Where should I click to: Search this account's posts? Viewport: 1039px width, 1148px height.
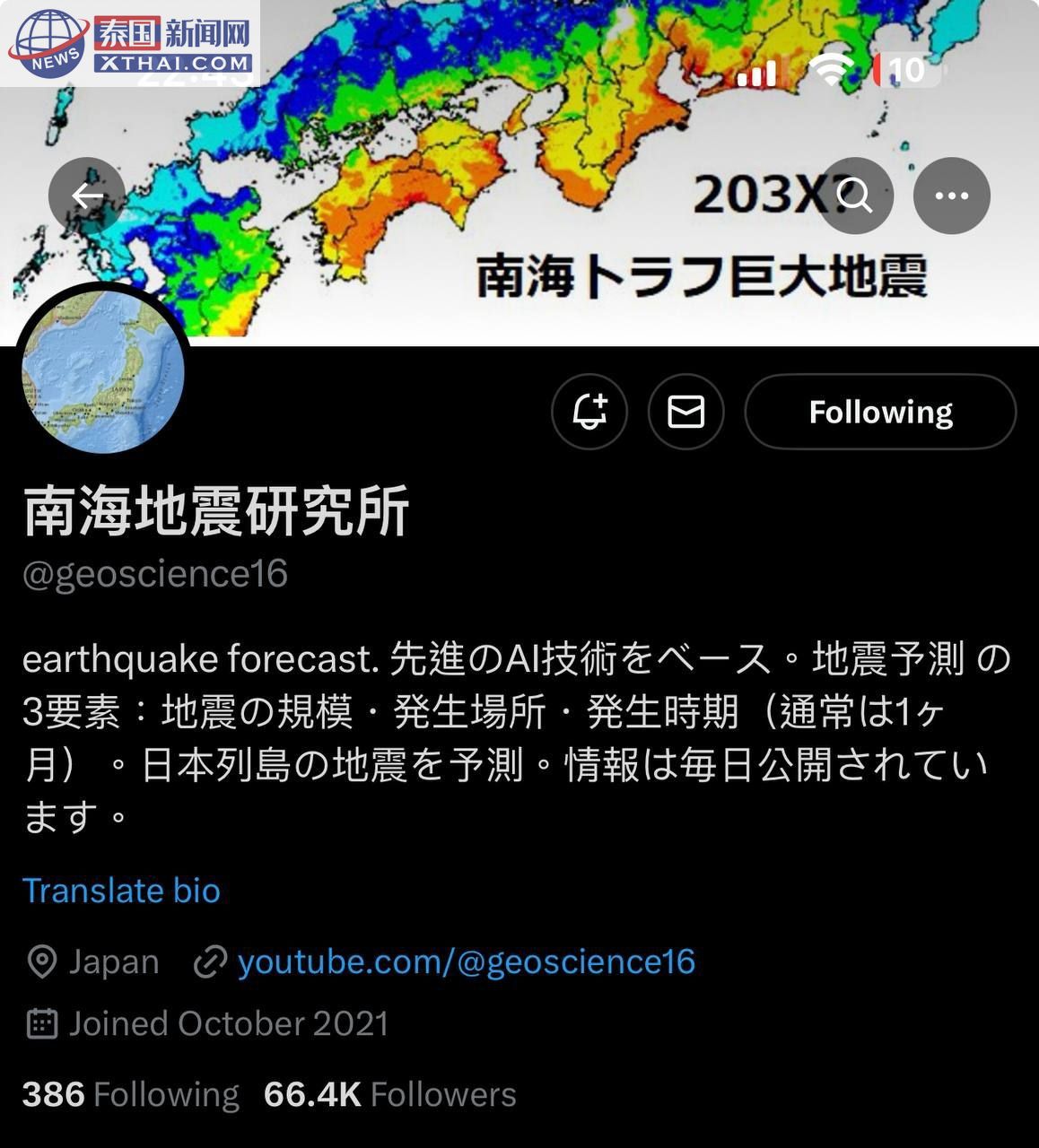pos(855,196)
